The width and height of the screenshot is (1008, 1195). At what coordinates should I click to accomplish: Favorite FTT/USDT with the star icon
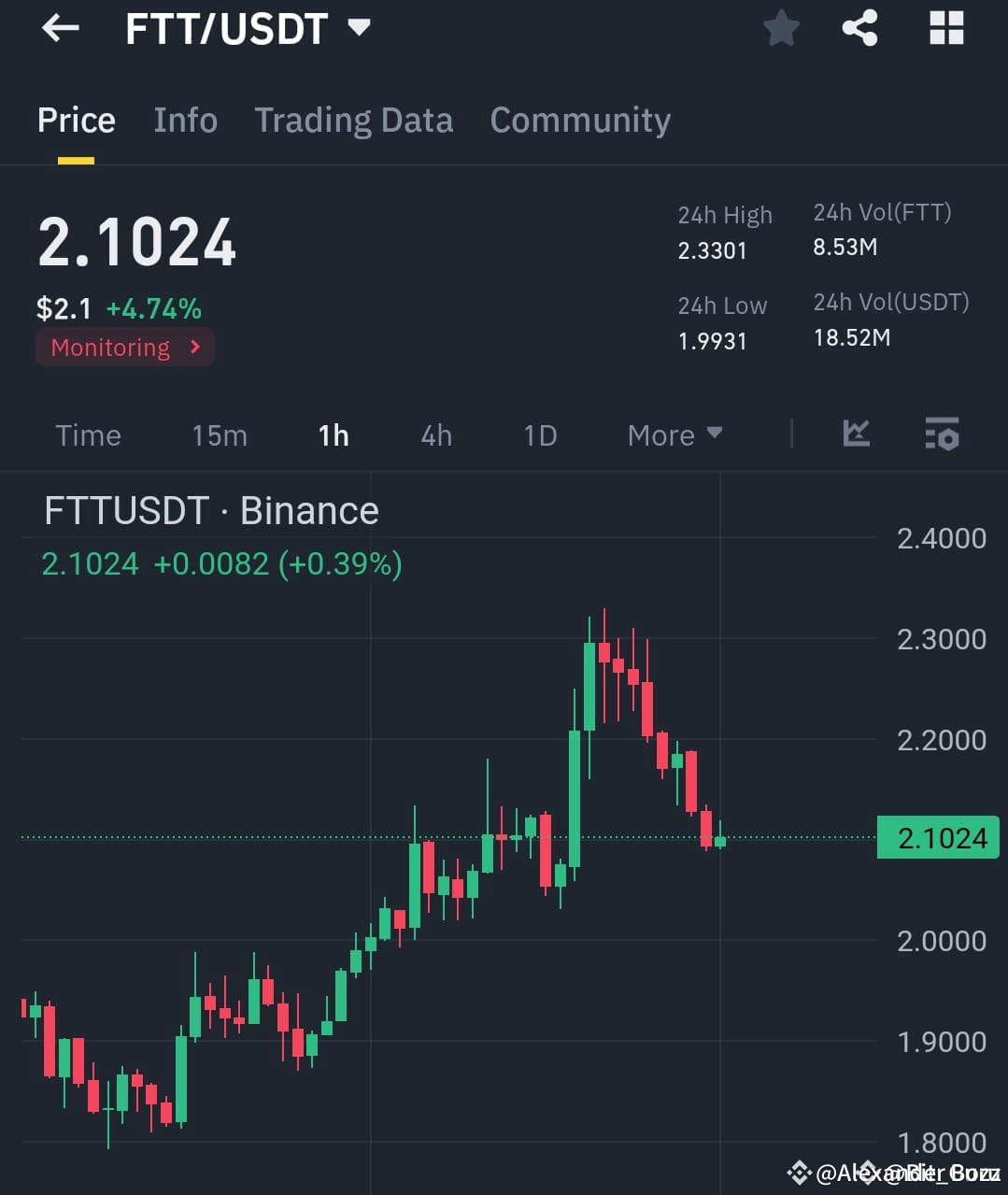[x=781, y=28]
